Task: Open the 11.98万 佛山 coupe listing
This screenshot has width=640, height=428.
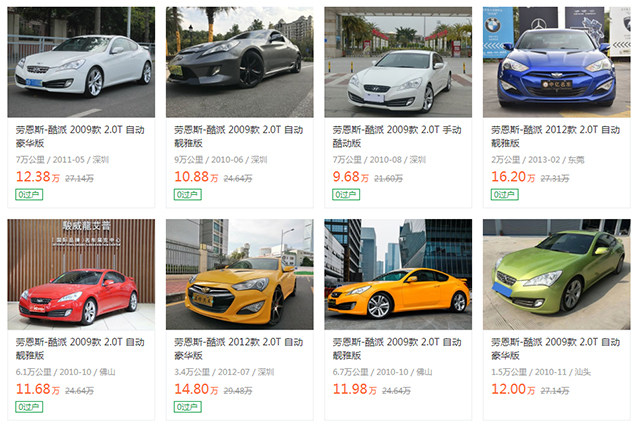Action: 398,274
